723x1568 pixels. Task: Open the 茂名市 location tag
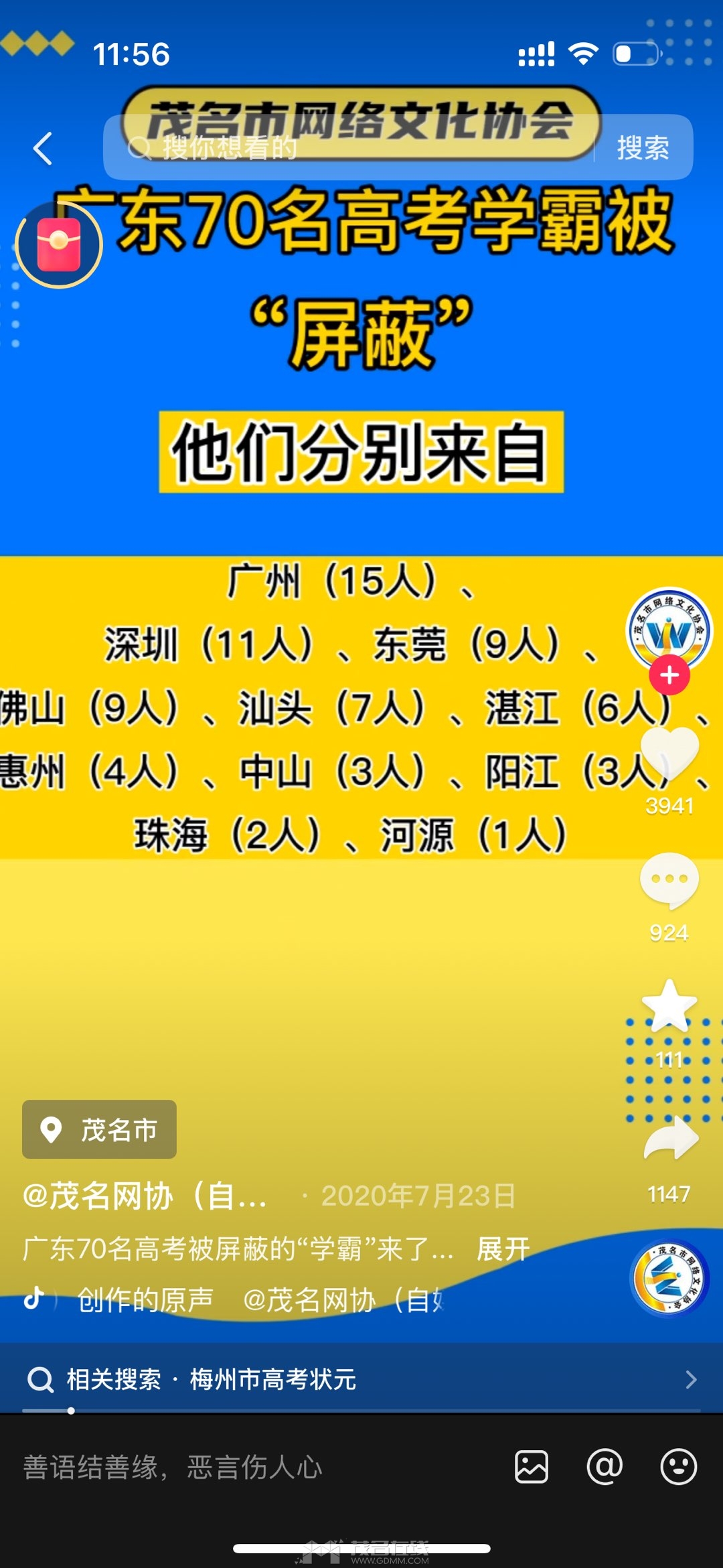pos(100,1129)
